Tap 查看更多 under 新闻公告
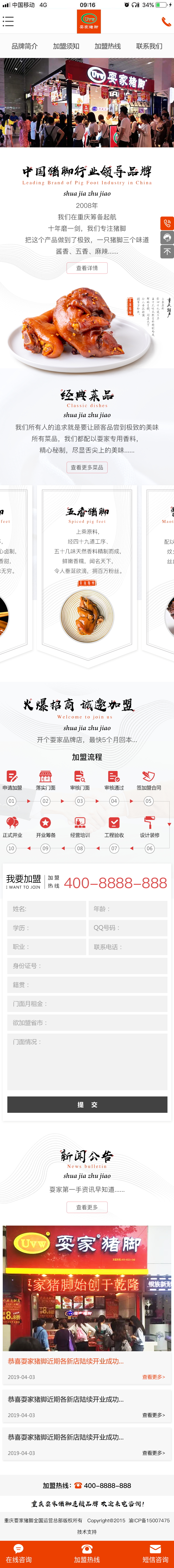The image size is (174, 1568). tap(87, 1207)
